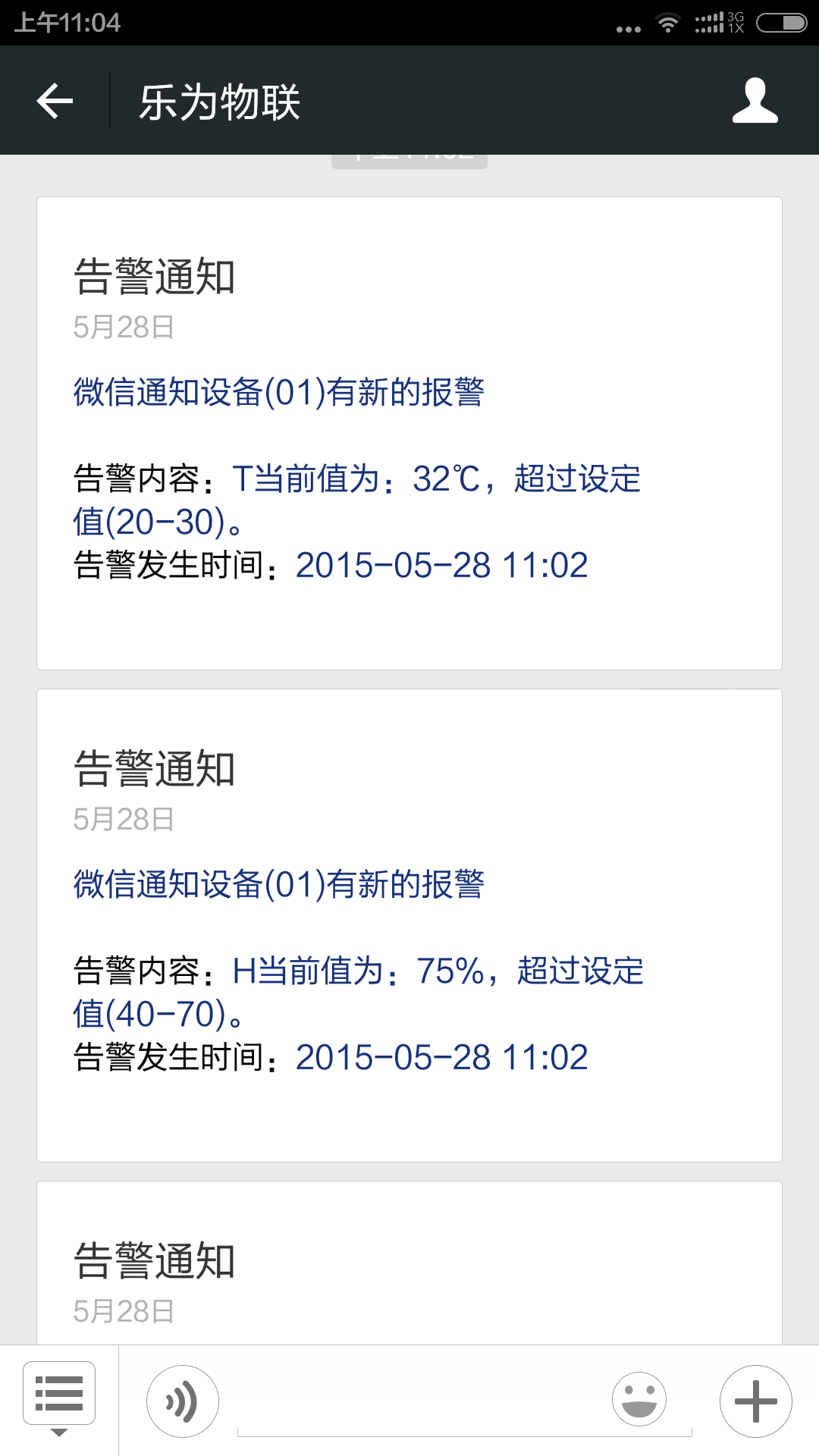The height and width of the screenshot is (1456, 819).
Task: Open the emoji picker
Action: [639, 1399]
